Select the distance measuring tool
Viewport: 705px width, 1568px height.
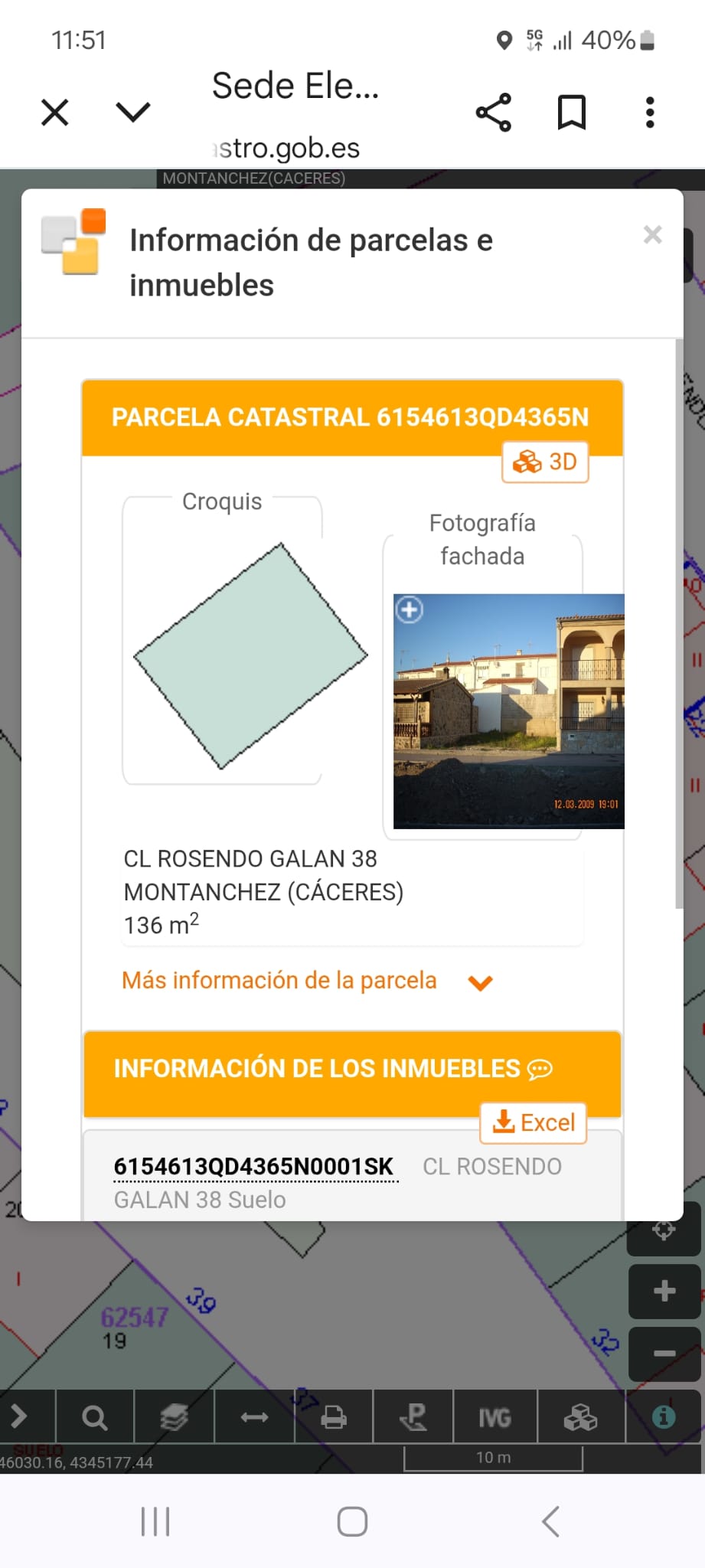(x=254, y=1418)
